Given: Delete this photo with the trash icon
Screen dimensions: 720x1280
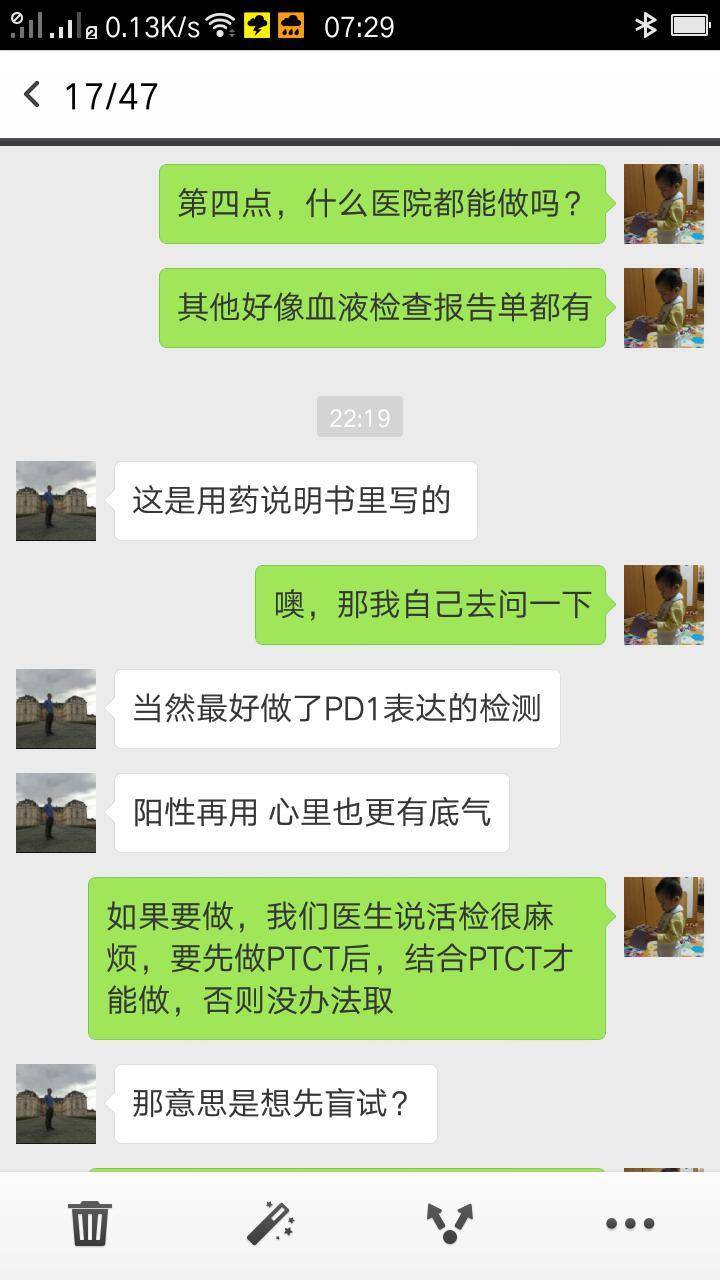Looking at the screenshot, I should click(89, 1223).
